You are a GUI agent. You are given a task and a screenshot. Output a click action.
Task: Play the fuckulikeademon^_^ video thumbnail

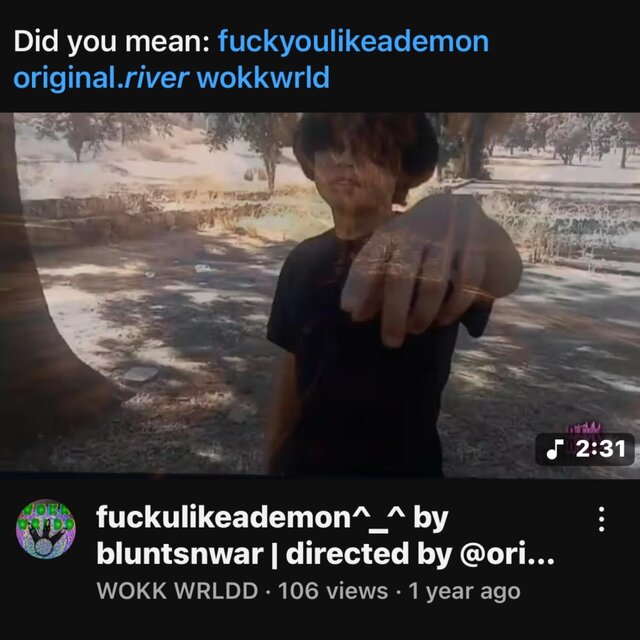pos(320,294)
